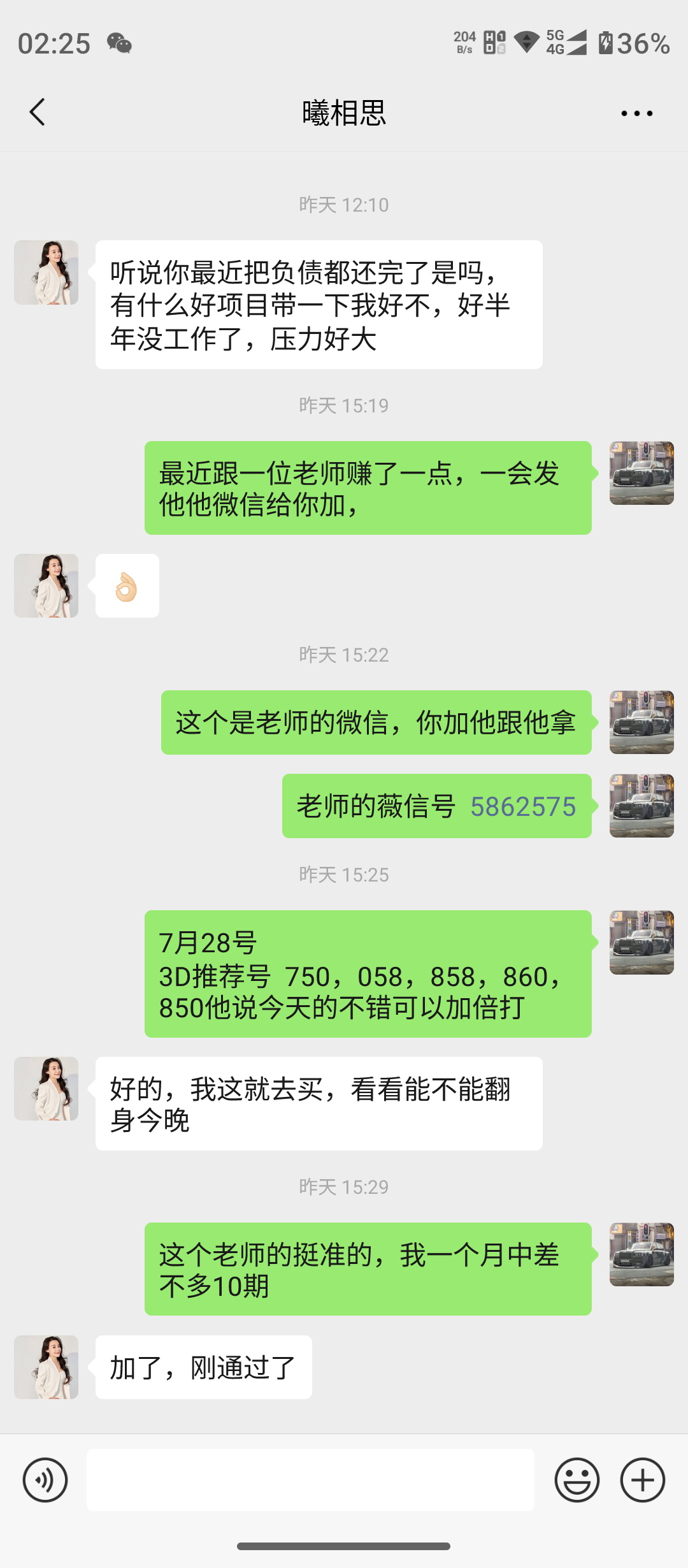Open 曦相思's profile via her avatar
This screenshot has height=1568, width=688.
45,272
